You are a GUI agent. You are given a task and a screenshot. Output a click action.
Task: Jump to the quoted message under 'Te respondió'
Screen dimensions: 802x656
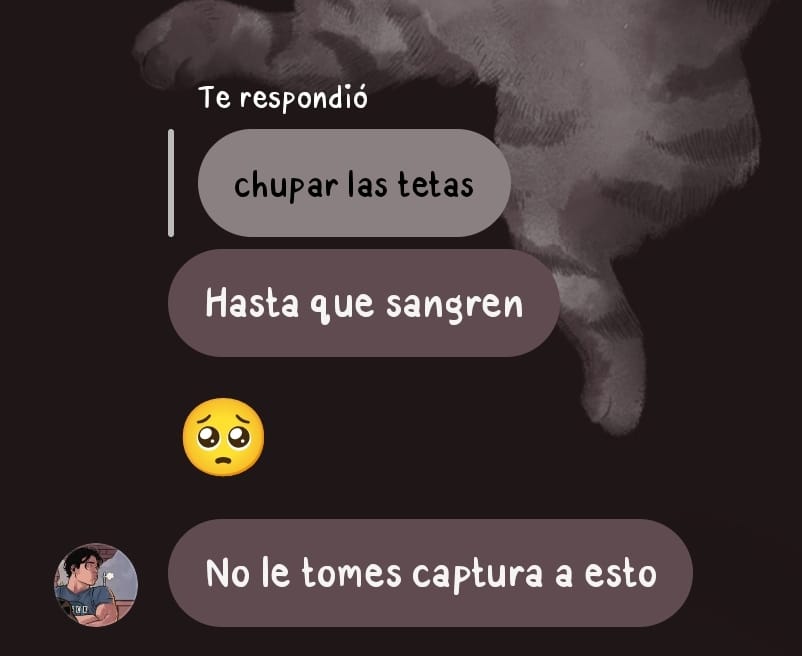pyautogui.click(x=354, y=184)
